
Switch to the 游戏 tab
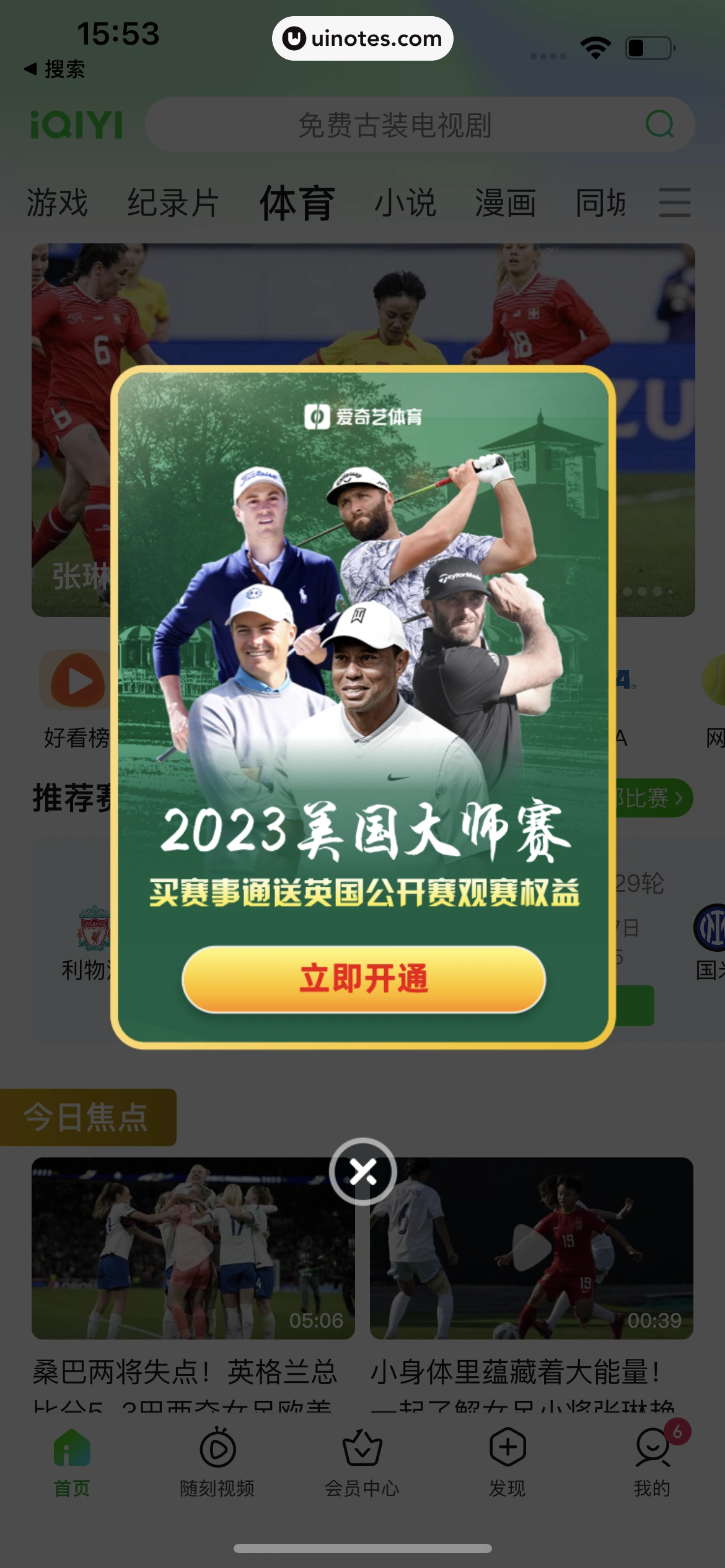[57, 203]
